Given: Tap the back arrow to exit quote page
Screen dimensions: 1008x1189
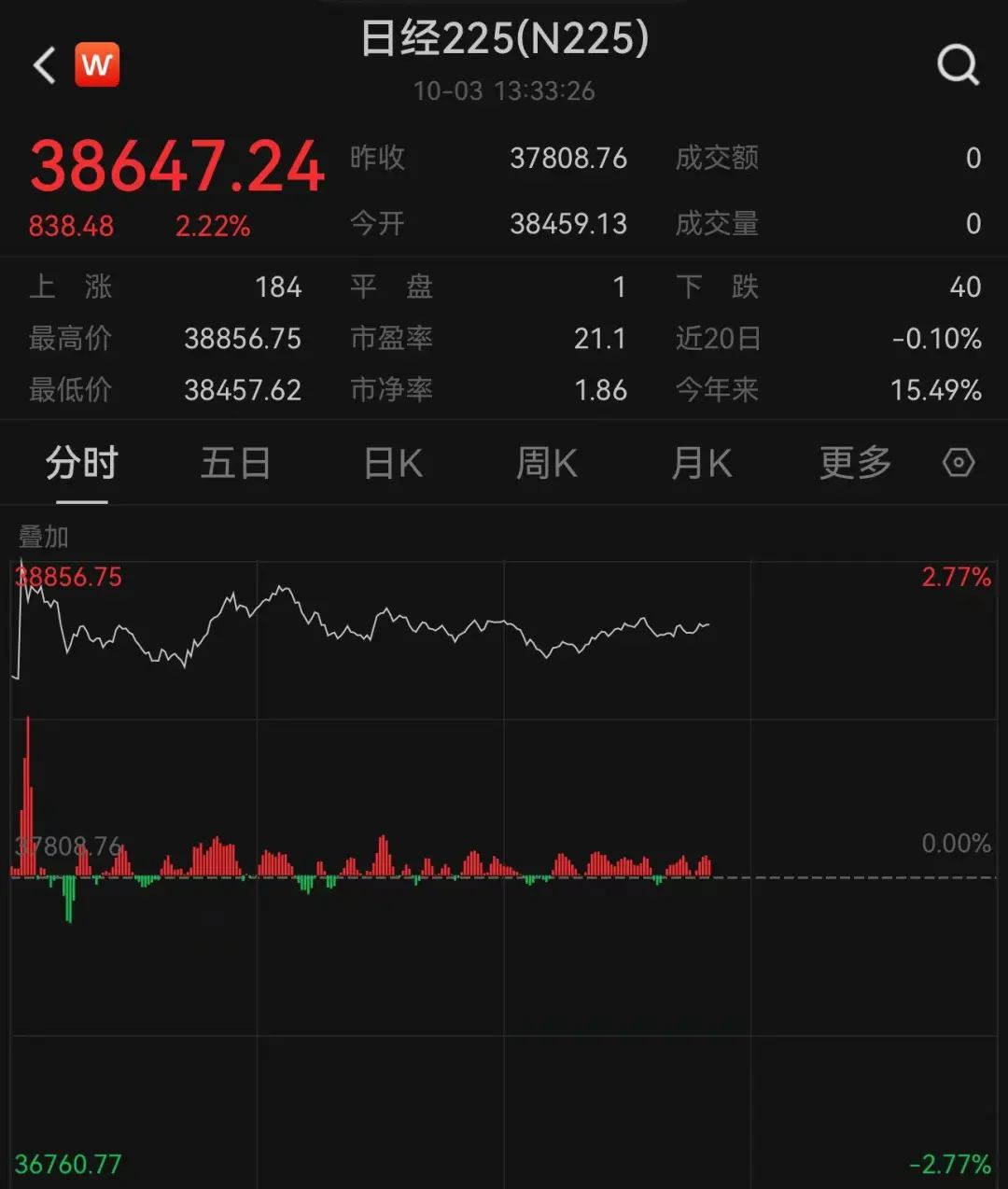Looking at the screenshot, I should click(x=42, y=65).
